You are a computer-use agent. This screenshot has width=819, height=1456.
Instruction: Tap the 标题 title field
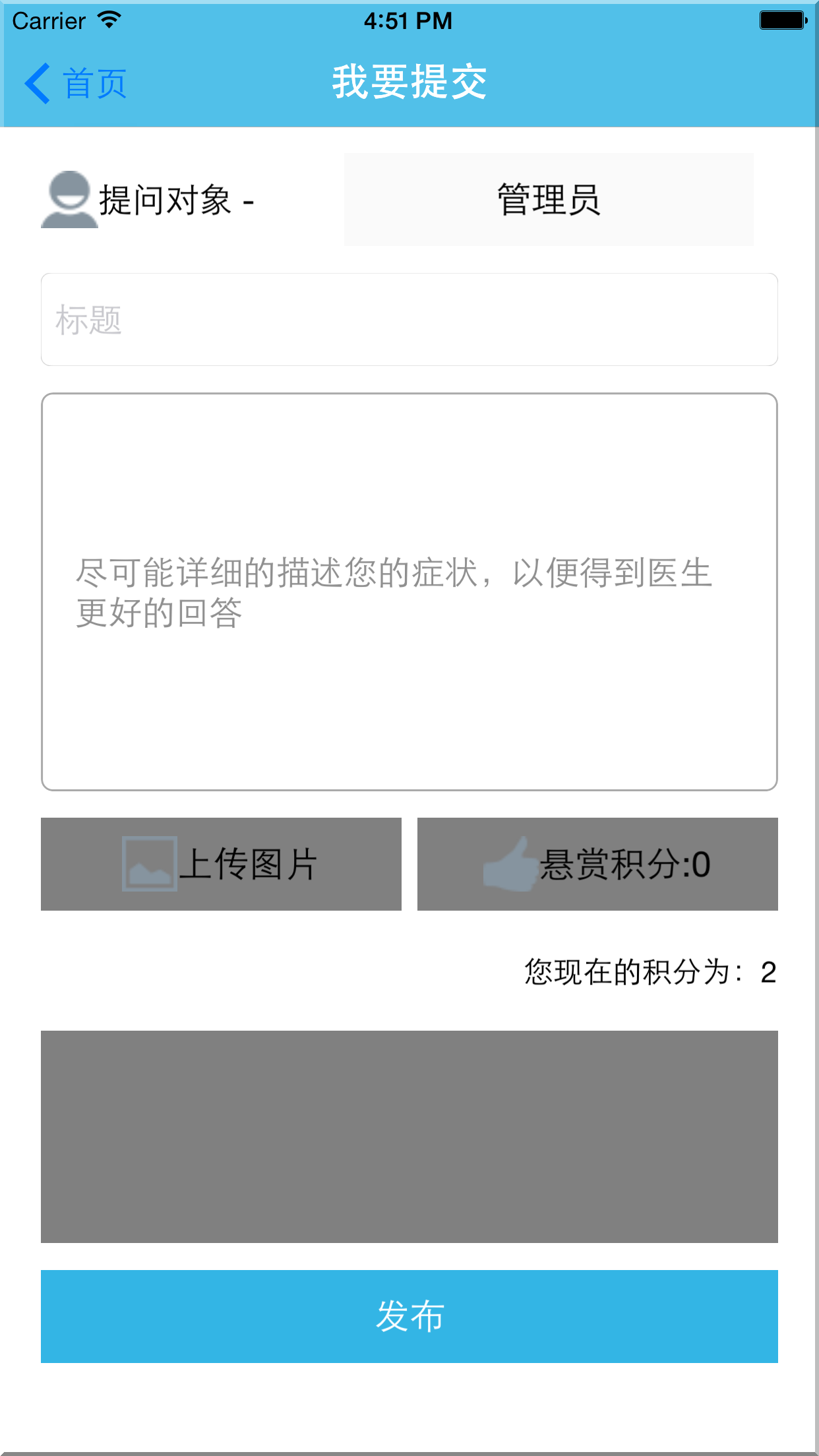click(x=409, y=320)
